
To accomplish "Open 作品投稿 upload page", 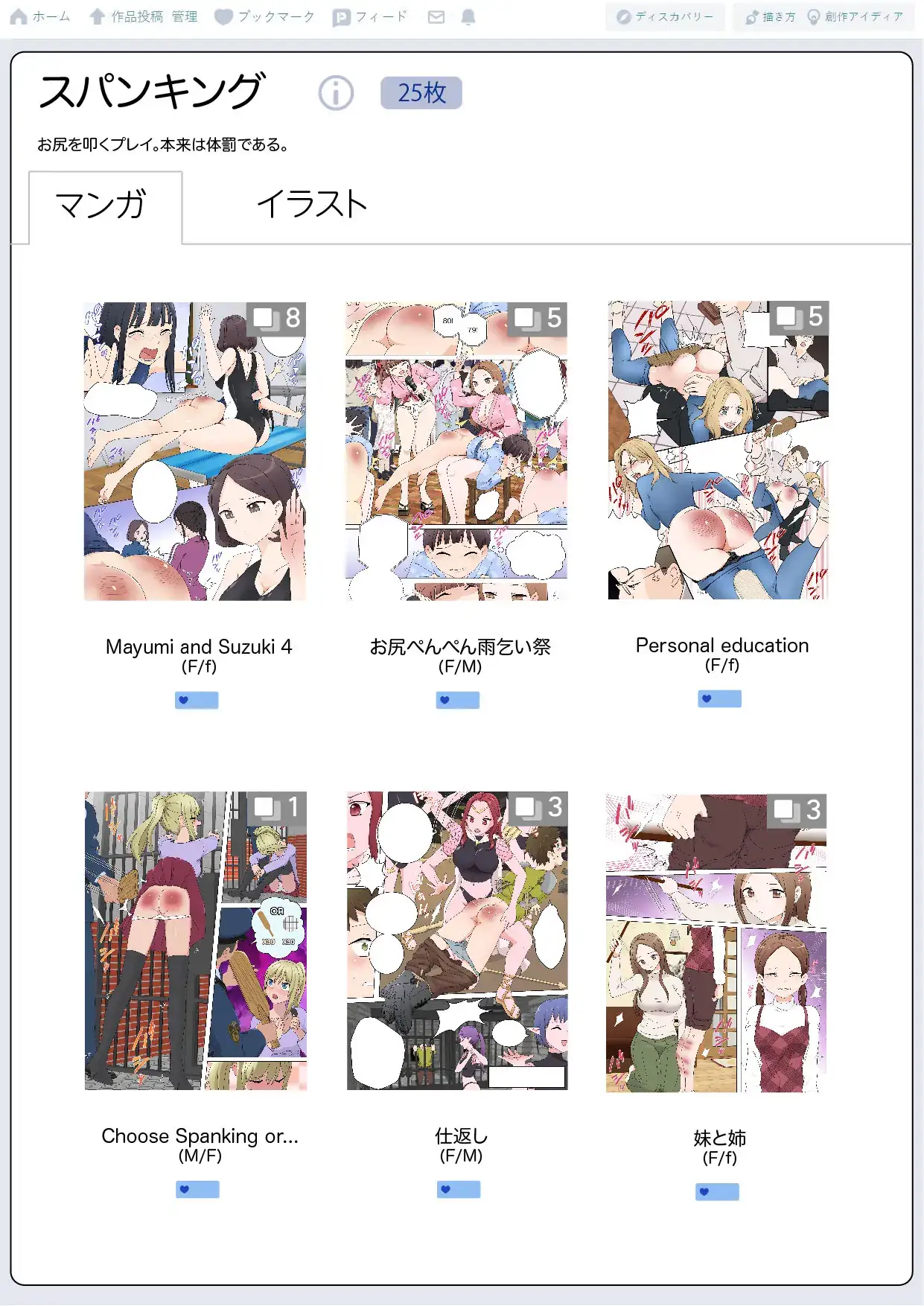I will [x=127, y=16].
